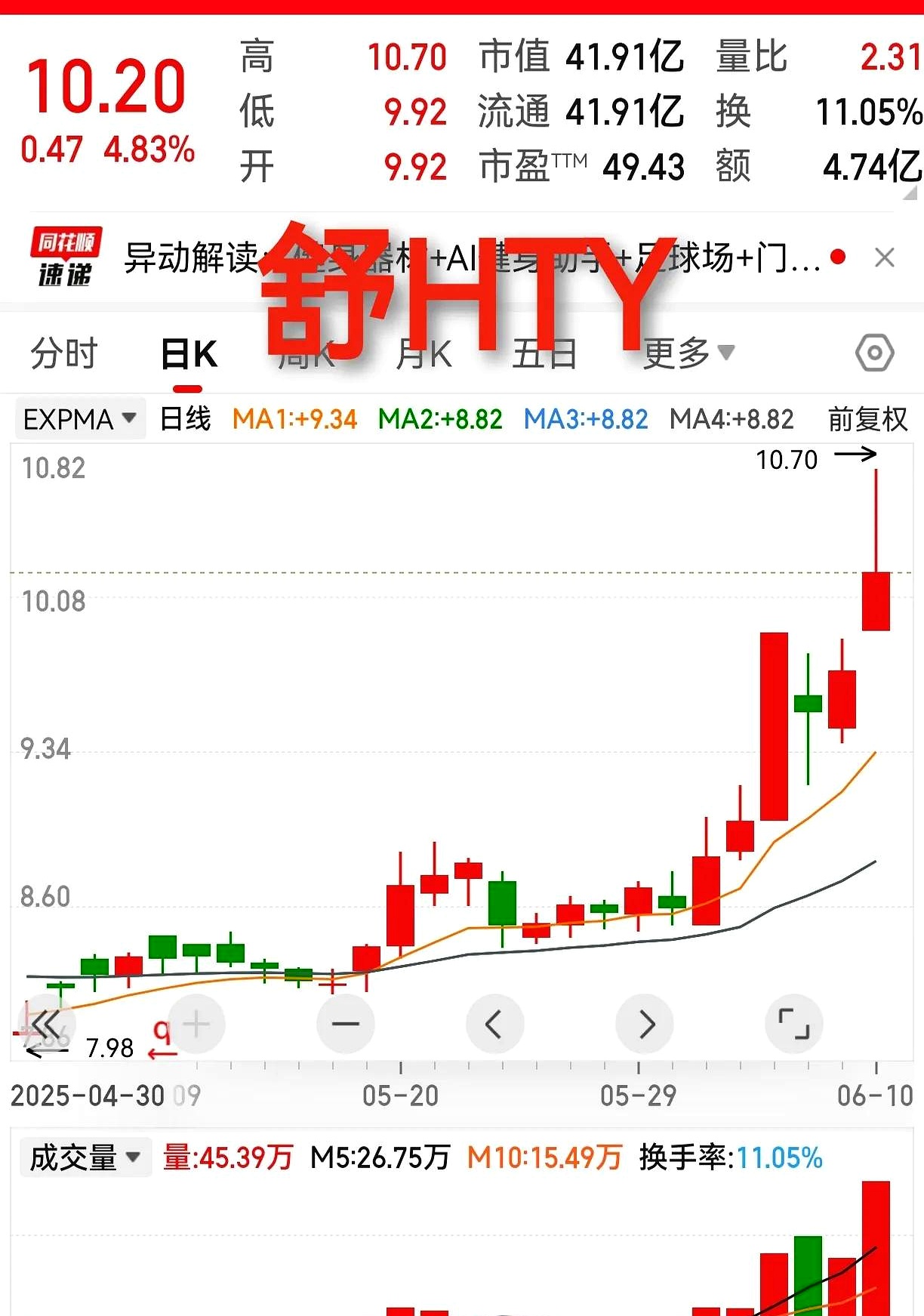Jump back with the double left arrow

(45, 1025)
